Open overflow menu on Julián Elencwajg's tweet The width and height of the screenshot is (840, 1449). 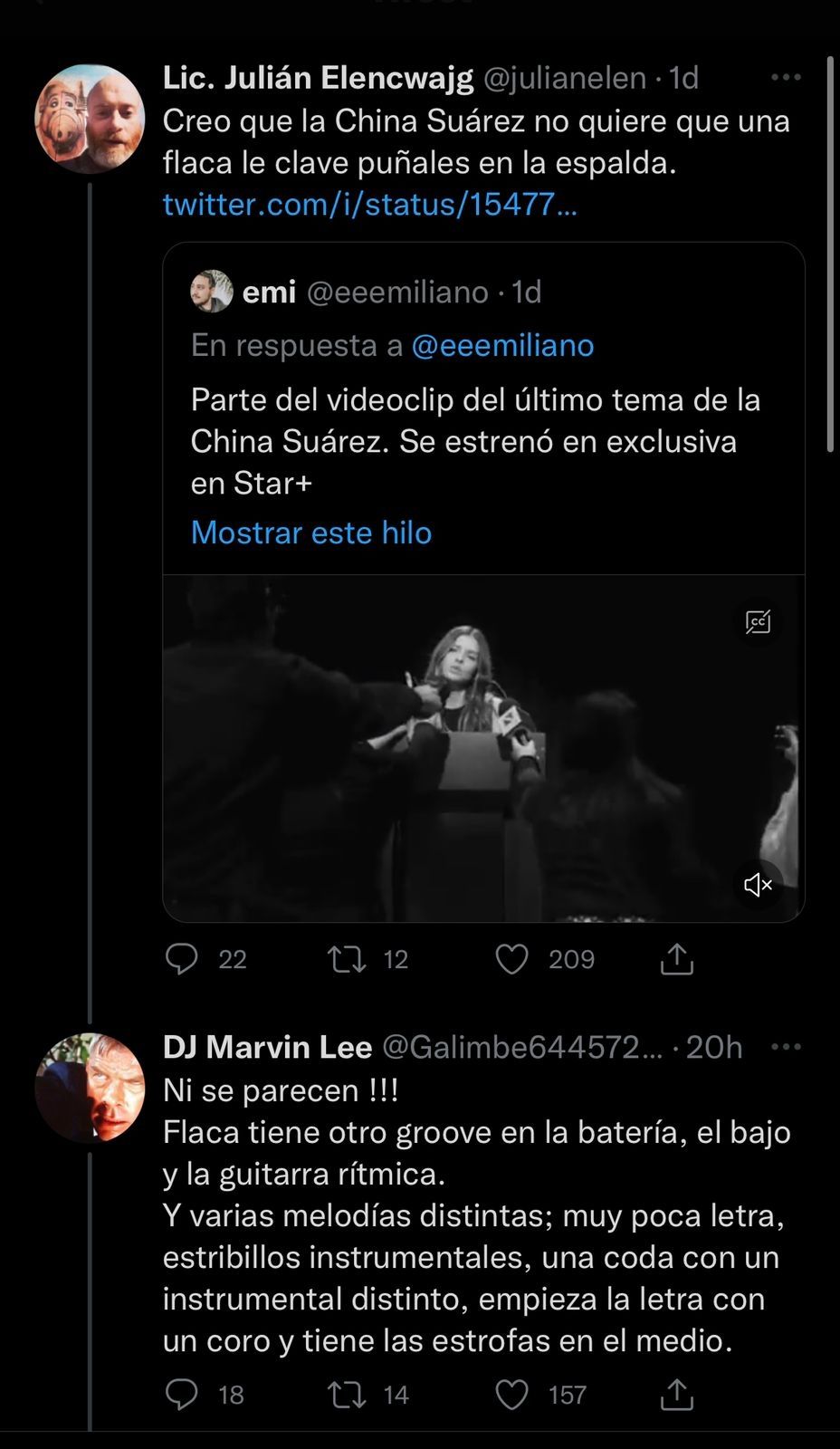[x=785, y=78]
